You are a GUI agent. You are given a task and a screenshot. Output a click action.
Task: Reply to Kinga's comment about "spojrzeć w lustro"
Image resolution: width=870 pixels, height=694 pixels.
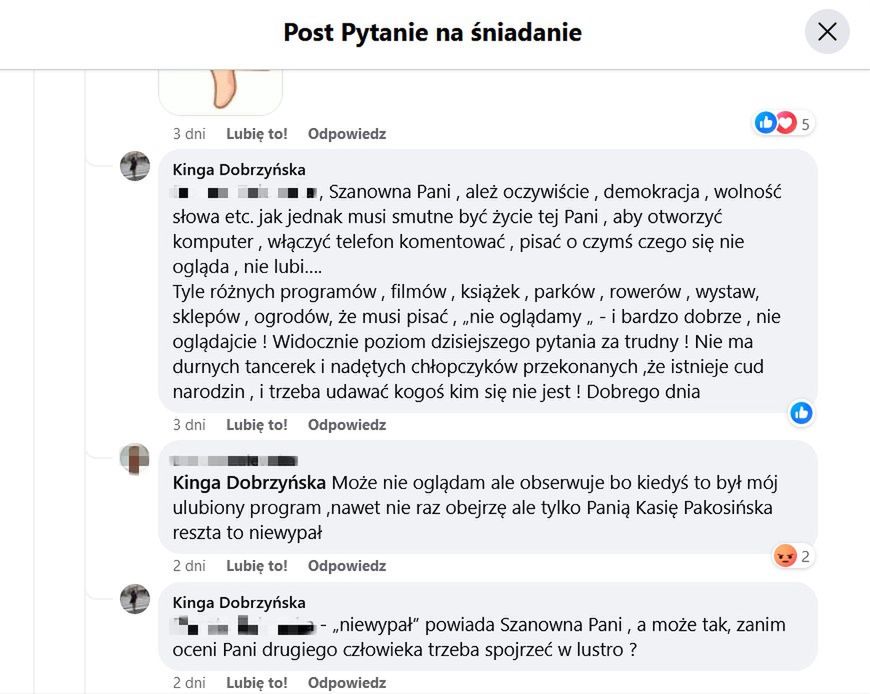pos(346,683)
